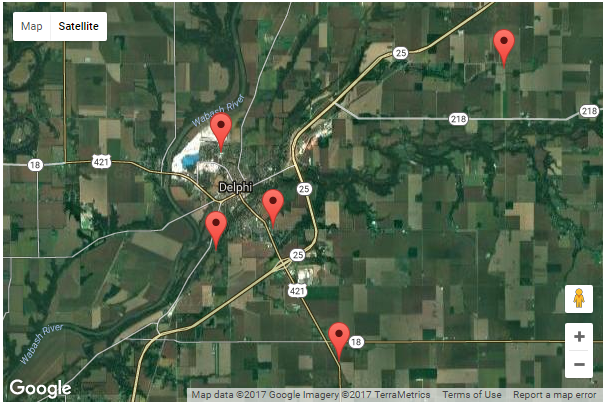Zoom out of the map
Image resolution: width=603 pixels, height=403 pixels.
coord(579,365)
